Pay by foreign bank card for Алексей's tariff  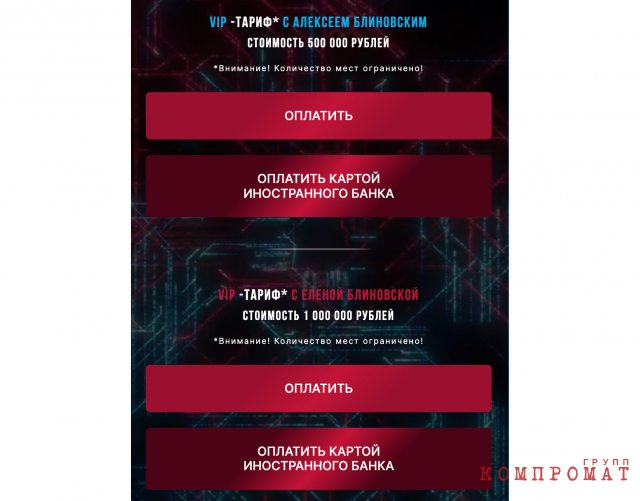pos(318,186)
